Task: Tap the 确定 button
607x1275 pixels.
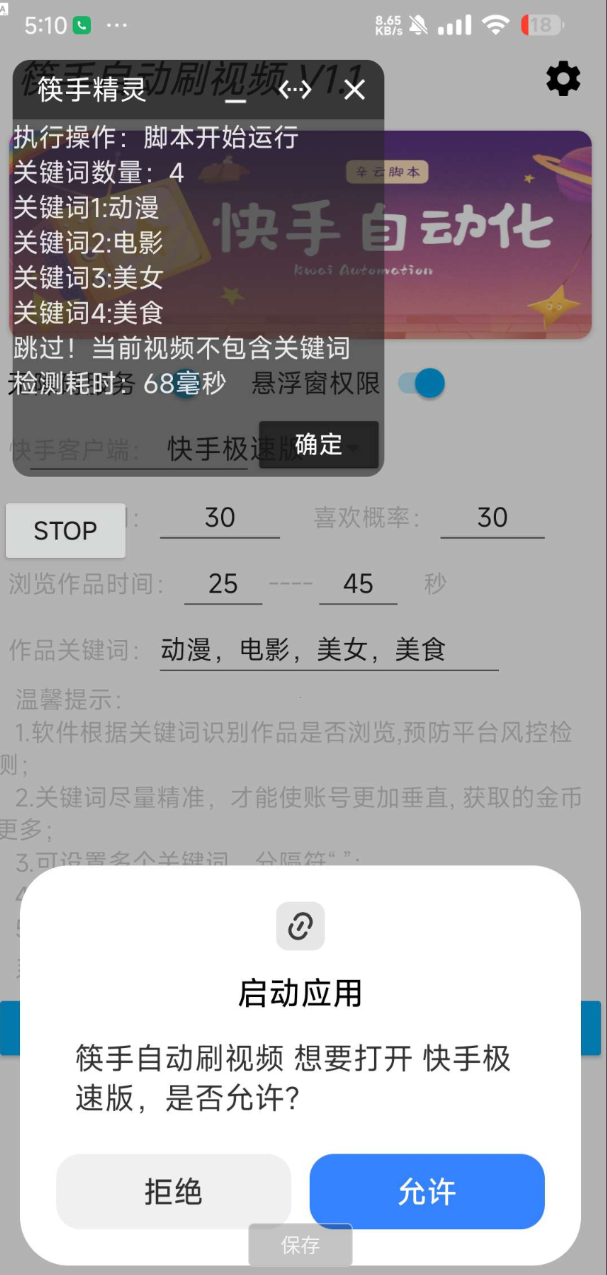Action: click(318, 445)
